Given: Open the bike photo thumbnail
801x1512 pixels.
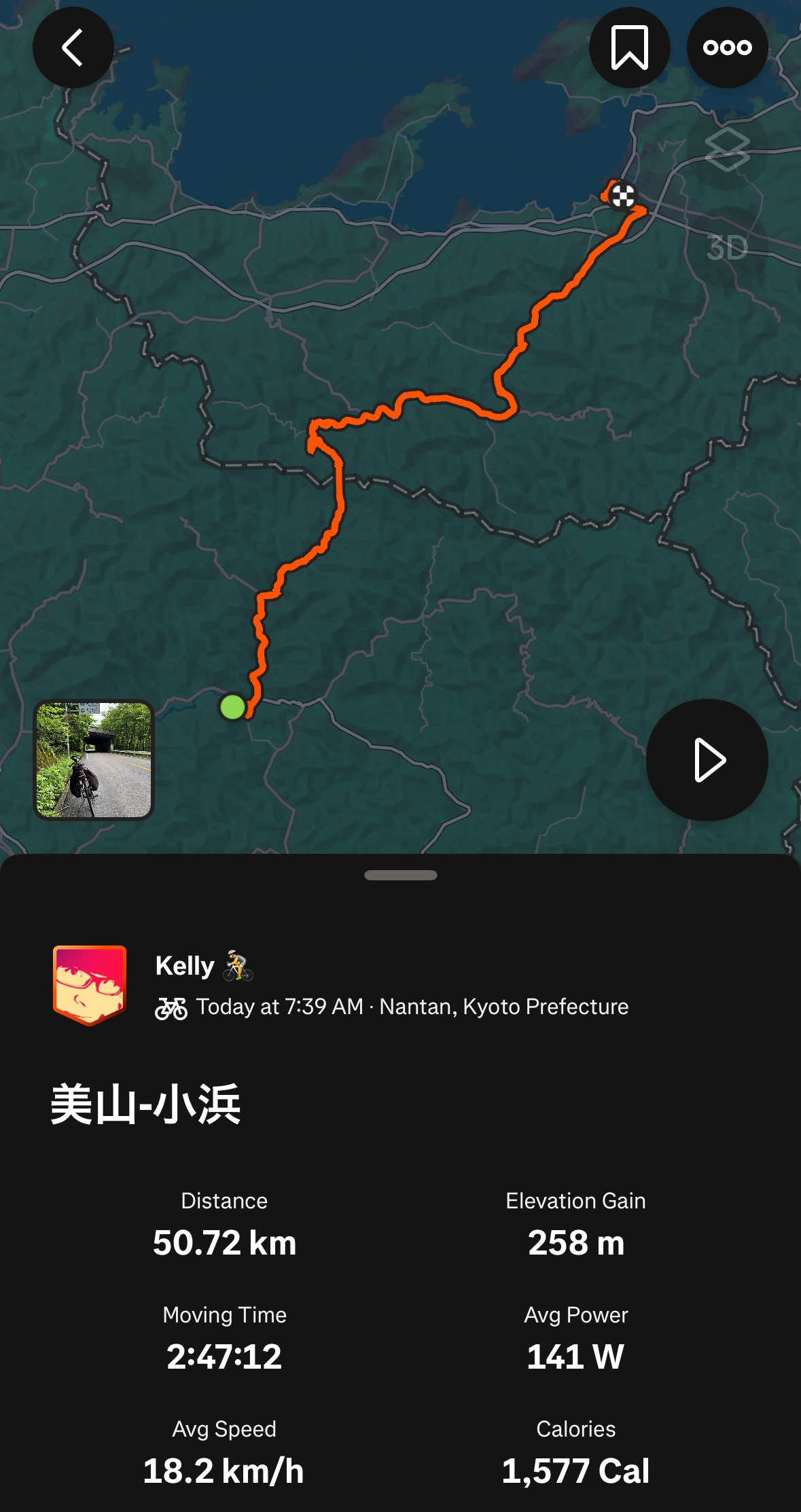Looking at the screenshot, I should tap(94, 760).
